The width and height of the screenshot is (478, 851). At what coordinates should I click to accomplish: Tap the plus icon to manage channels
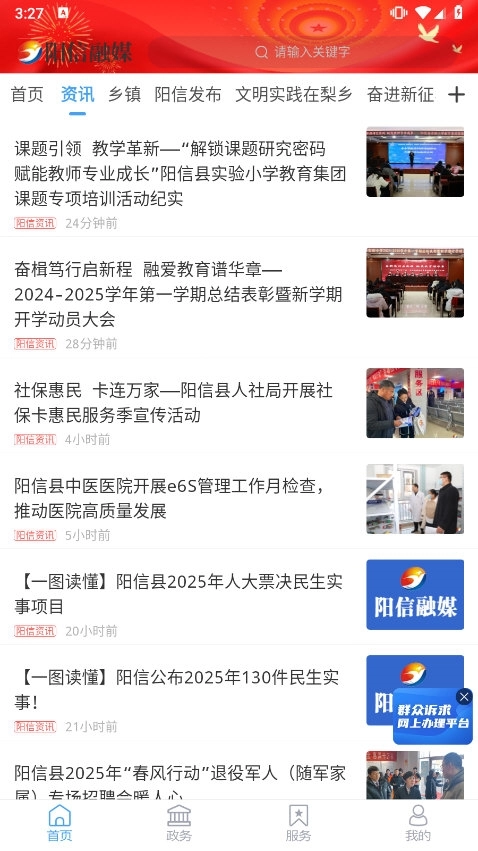point(456,95)
